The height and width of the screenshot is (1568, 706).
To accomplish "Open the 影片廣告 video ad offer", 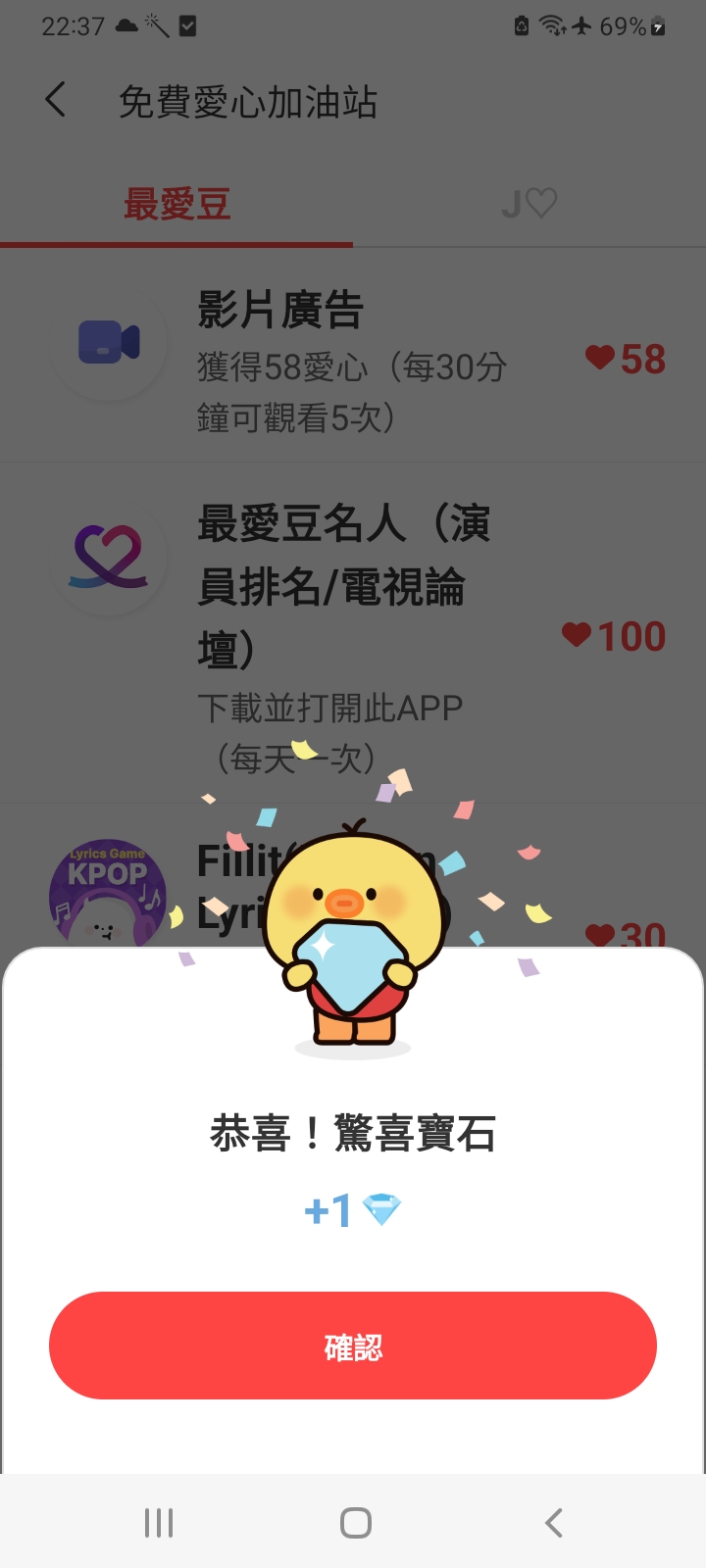I will [353, 361].
